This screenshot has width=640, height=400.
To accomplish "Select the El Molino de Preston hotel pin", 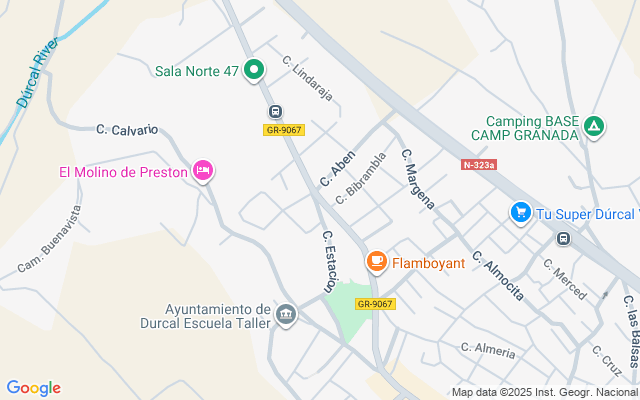I will (203, 171).
